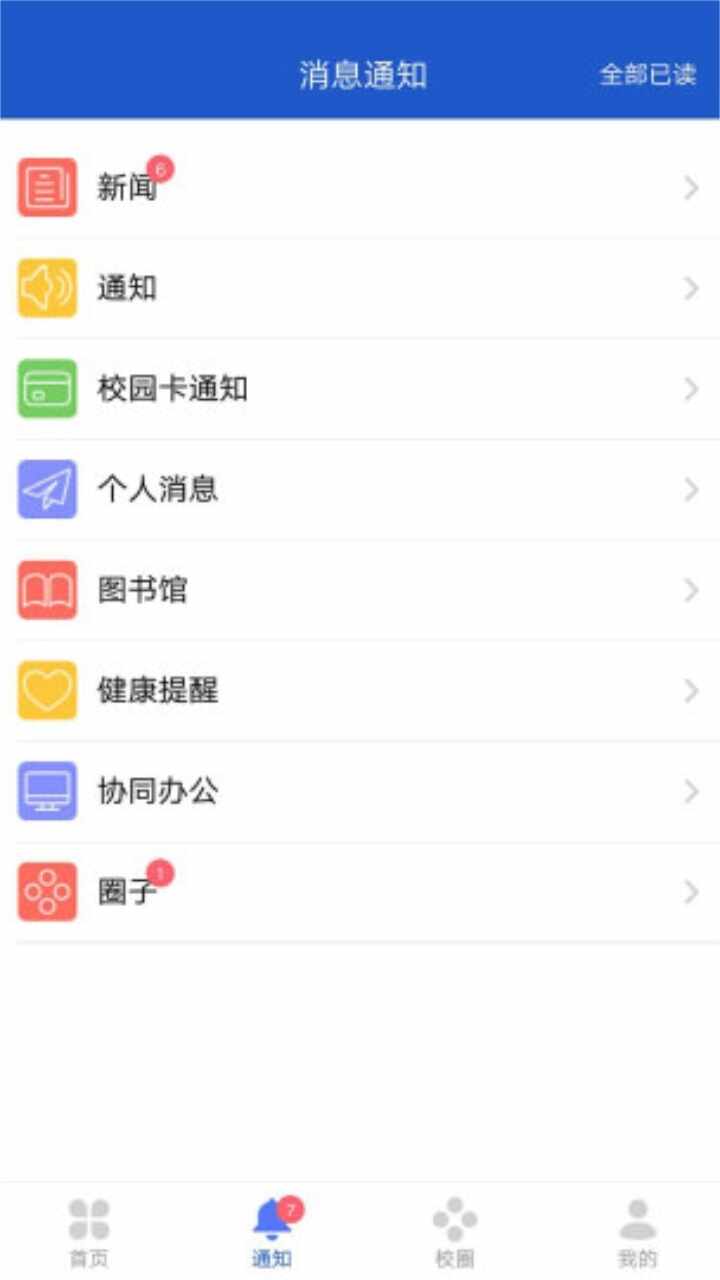Open the 通知 notice row in the list
Image resolution: width=720 pixels, height=1280 pixels.
[360, 288]
